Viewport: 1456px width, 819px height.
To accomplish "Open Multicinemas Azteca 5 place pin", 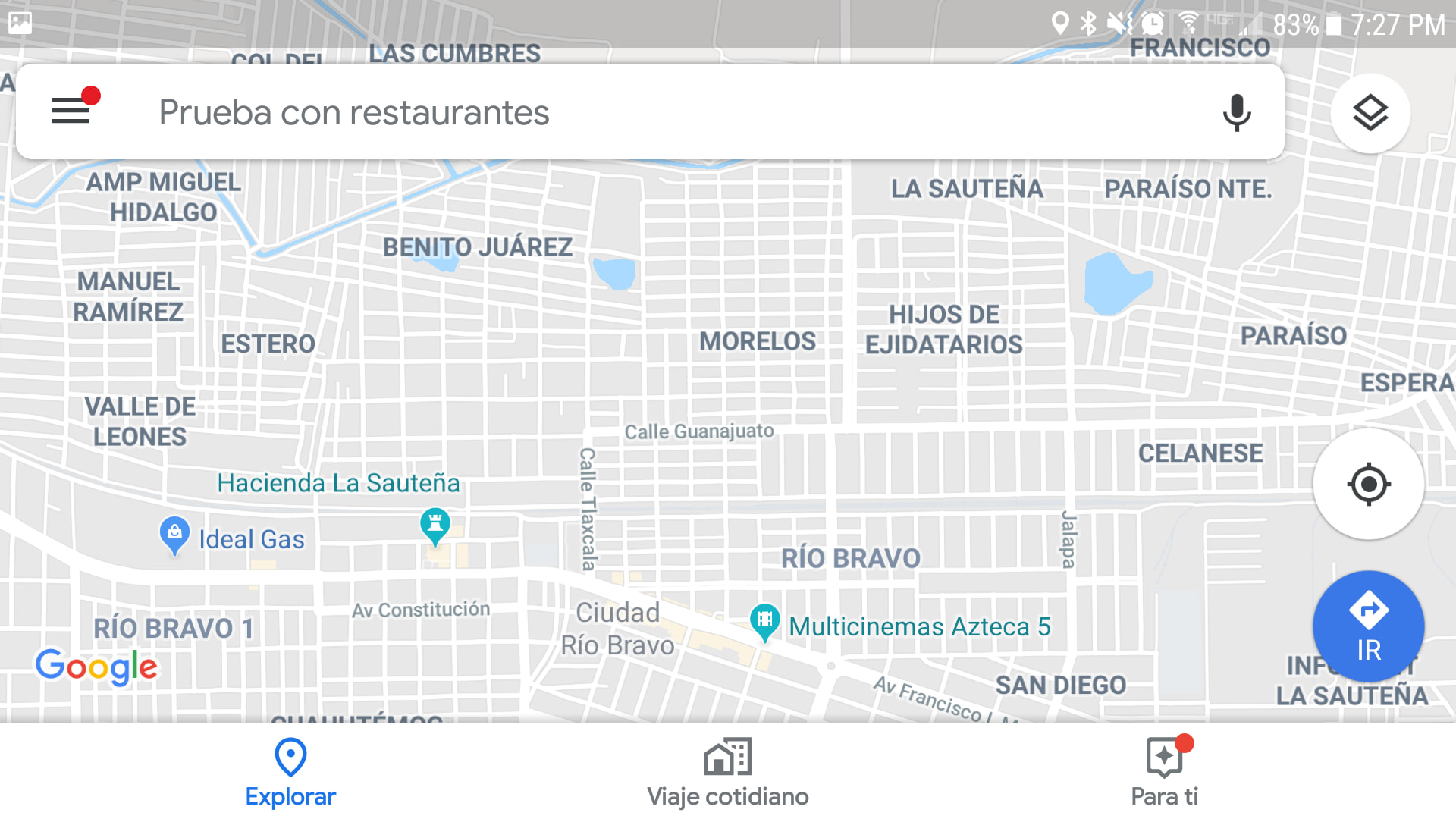I will tap(764, 622).
